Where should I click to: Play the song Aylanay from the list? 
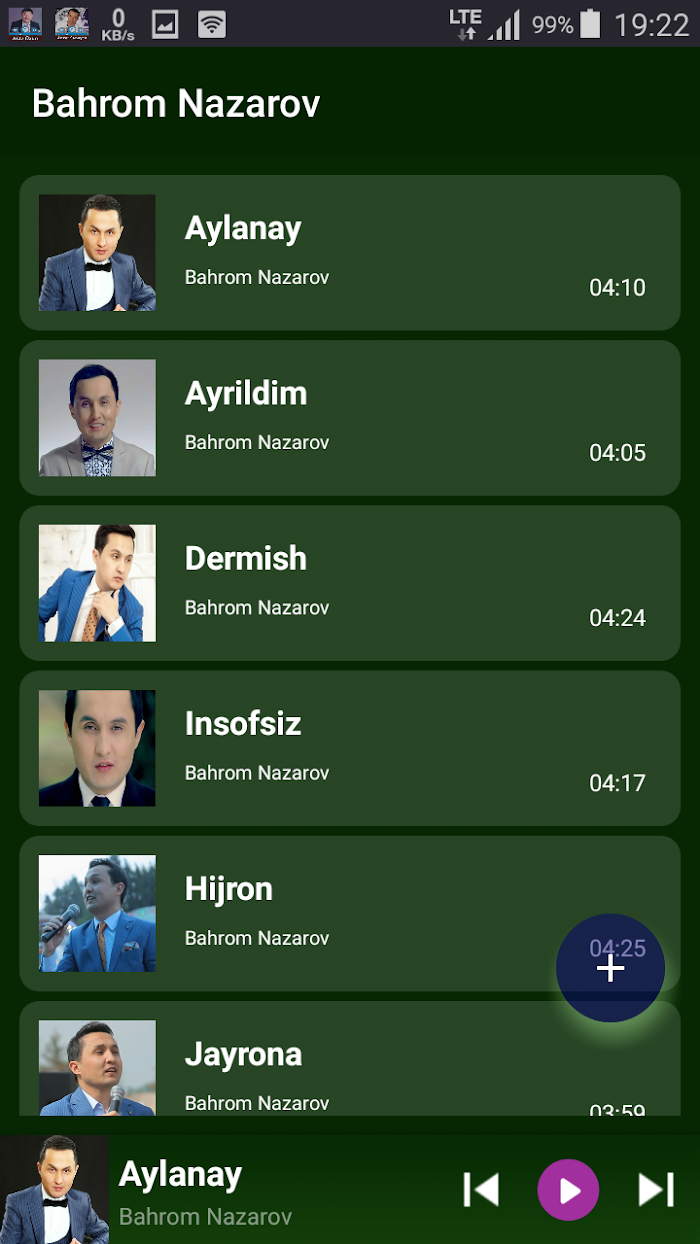click(x=350, y=253)
